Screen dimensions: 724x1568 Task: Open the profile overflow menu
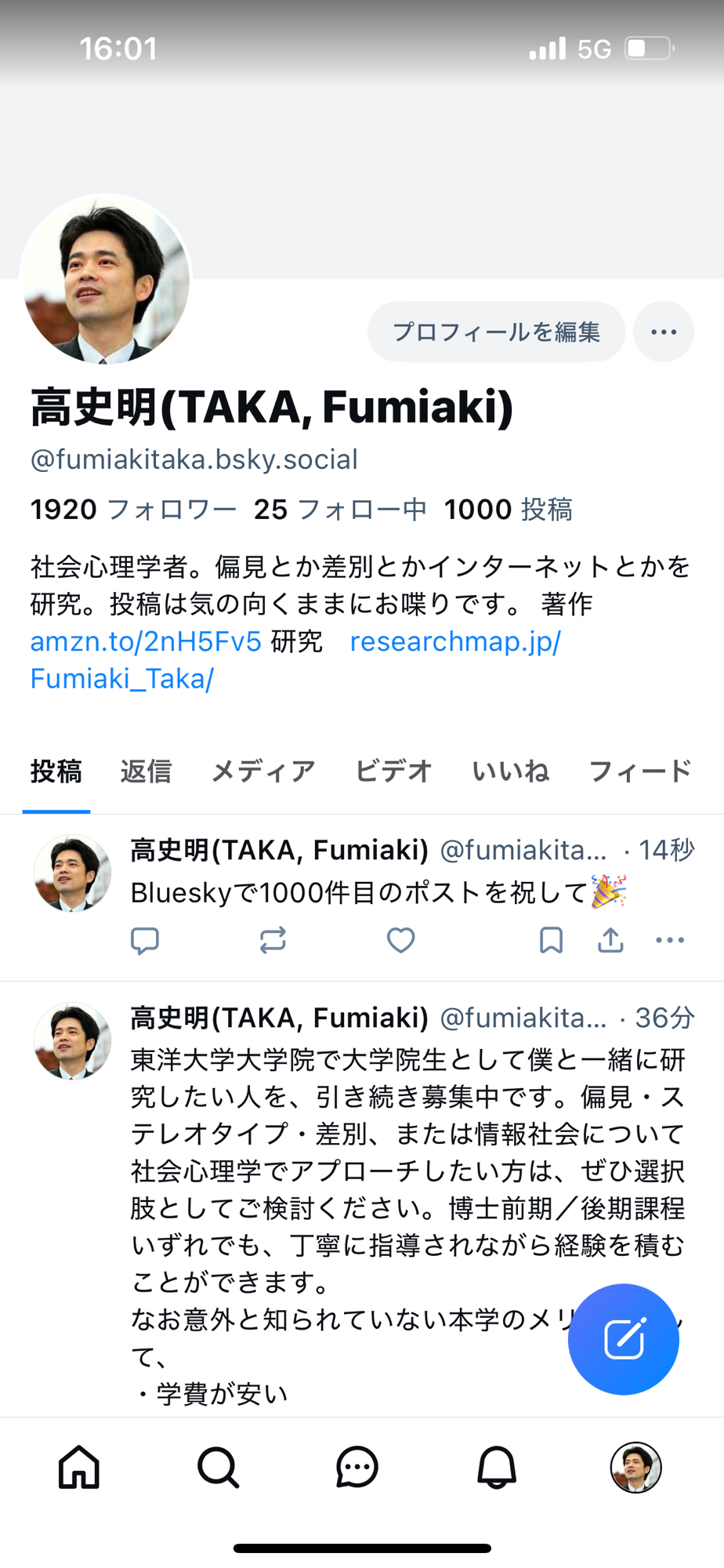664,332
